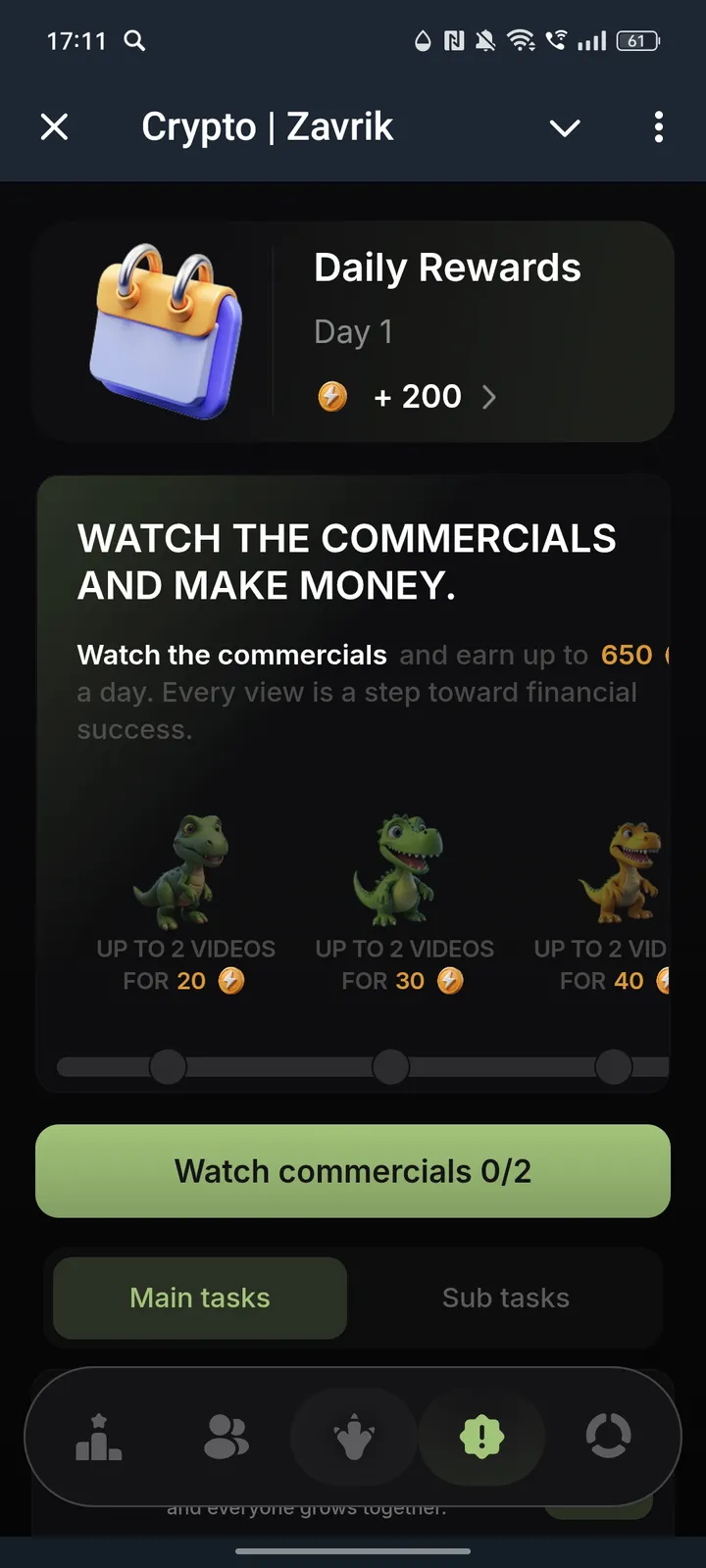This screenshot has height=1568, width=706.
Task: Switch to the Sub tasks tab
Action: 506,1298
